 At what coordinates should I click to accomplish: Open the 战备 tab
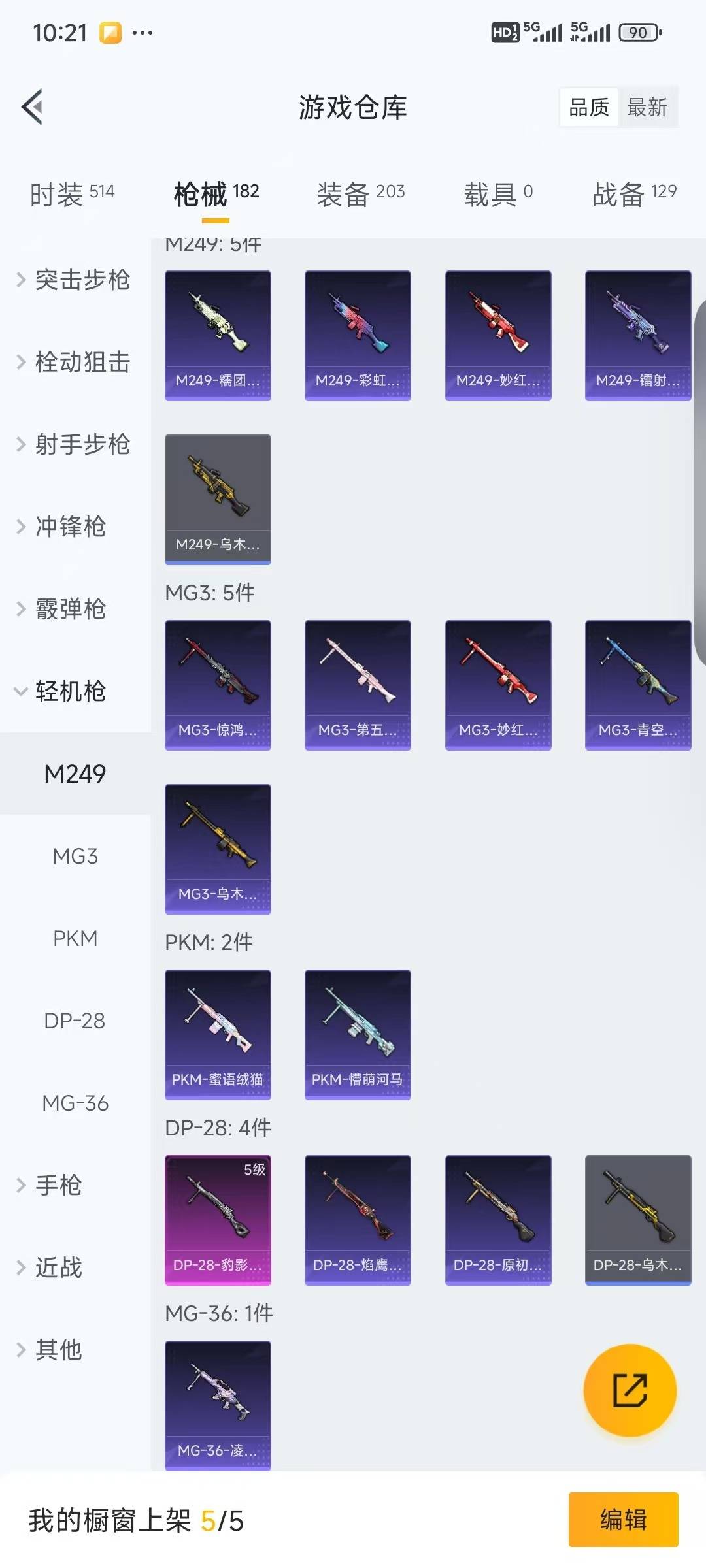[633, 193]
